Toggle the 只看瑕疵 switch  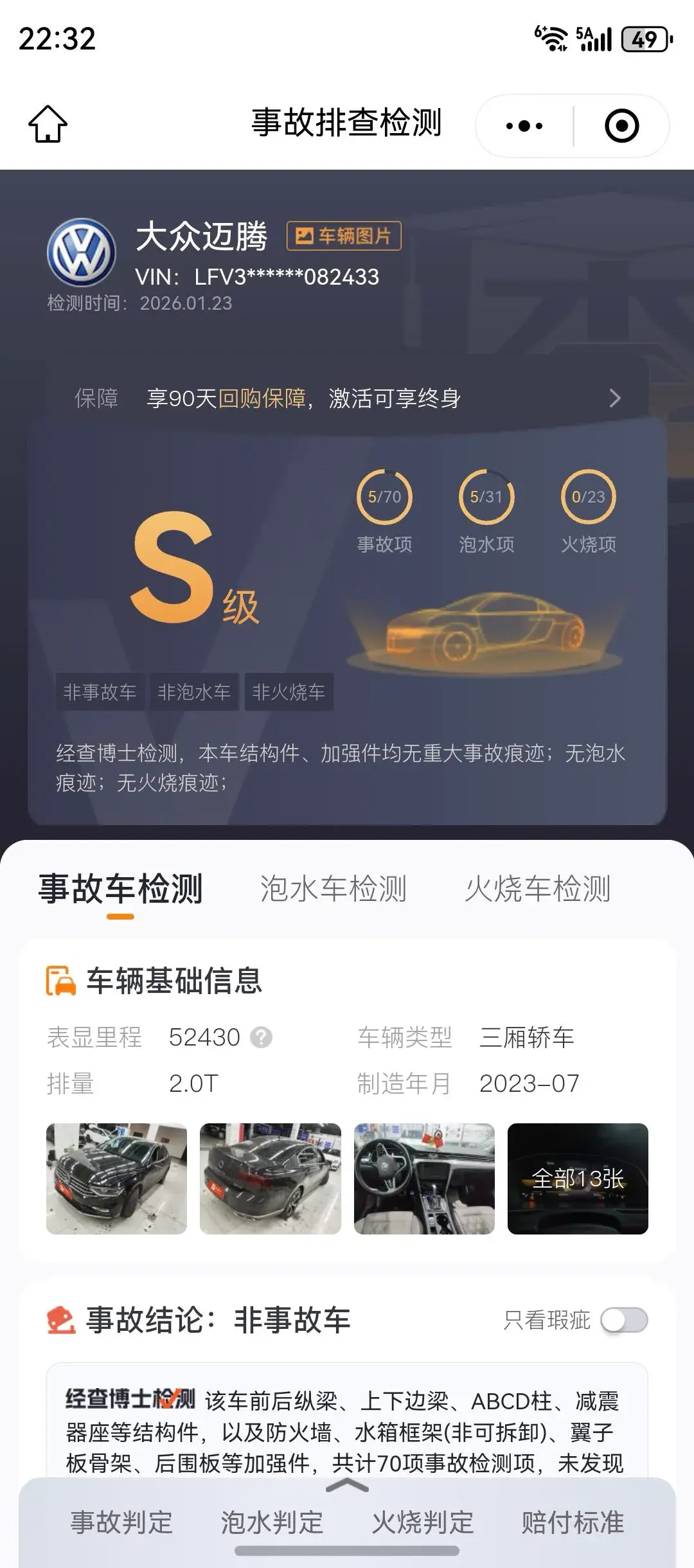click(x=623, y=1321)
